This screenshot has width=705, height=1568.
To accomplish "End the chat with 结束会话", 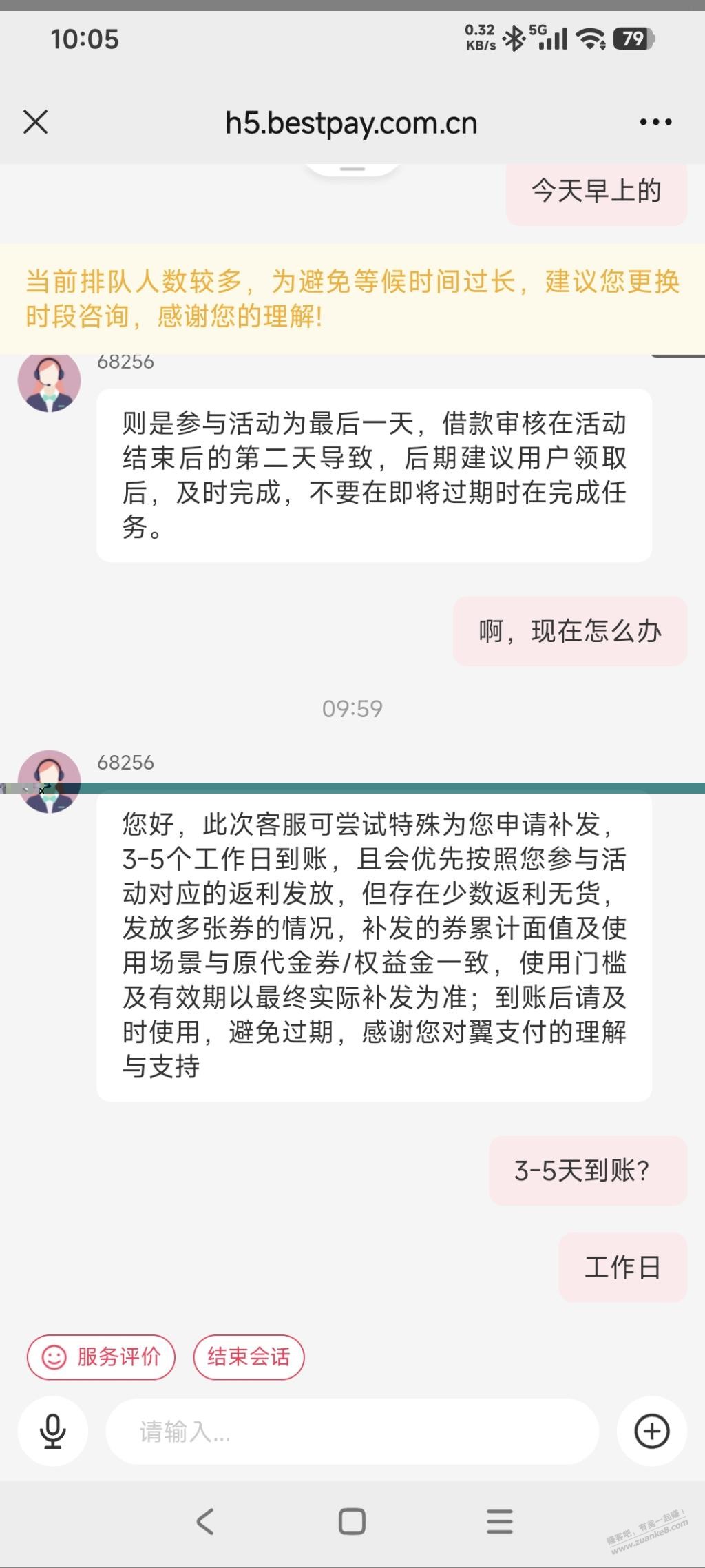I will click(249, 1357).
